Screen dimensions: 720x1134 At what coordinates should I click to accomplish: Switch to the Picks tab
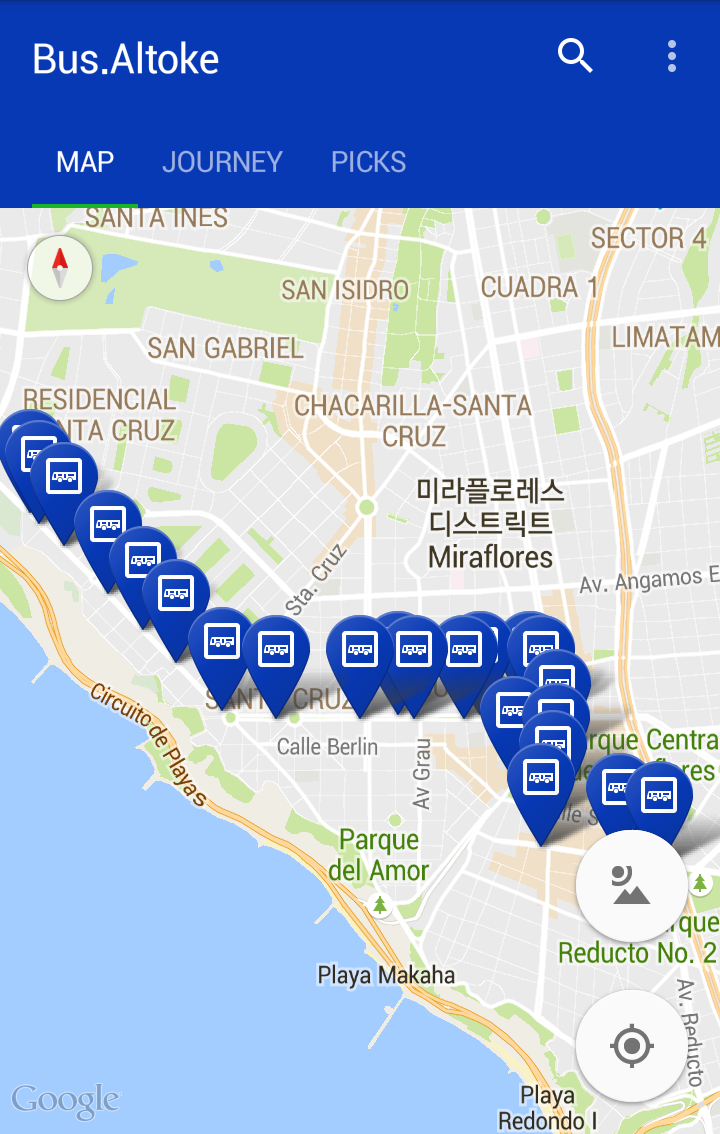[368, 162]
